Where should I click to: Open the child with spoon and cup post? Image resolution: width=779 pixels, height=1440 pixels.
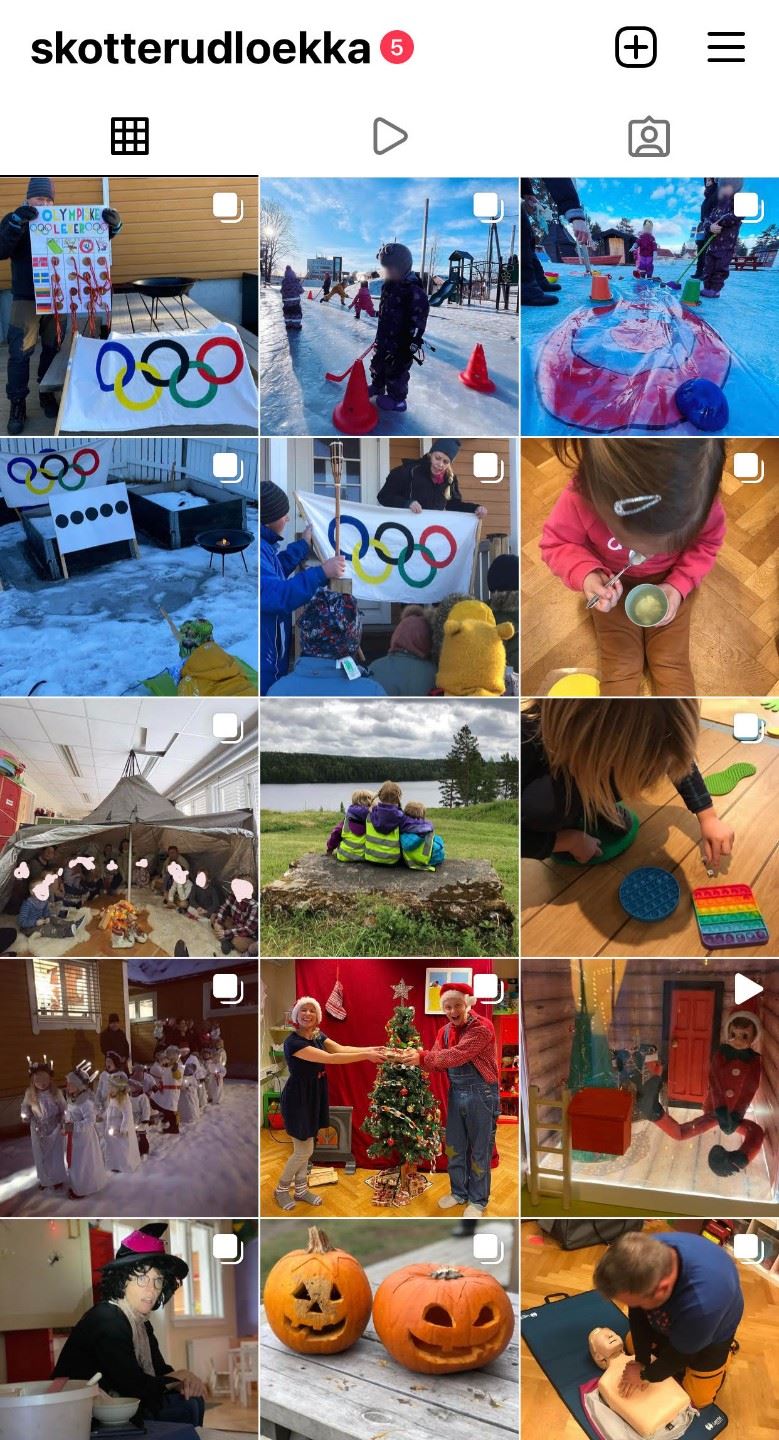click(649, 566)
